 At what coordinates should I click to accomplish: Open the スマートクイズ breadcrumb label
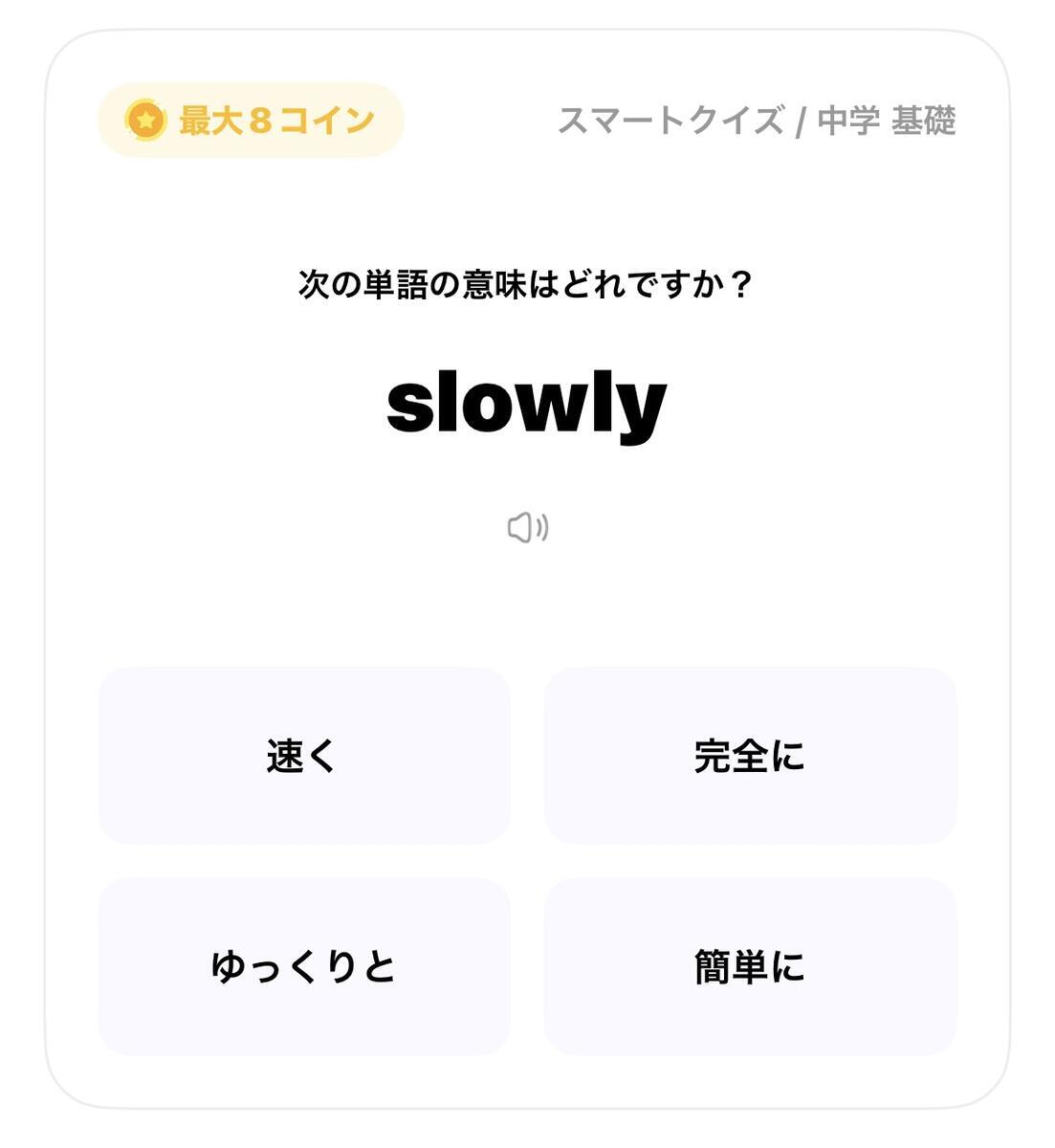point(674,121)
